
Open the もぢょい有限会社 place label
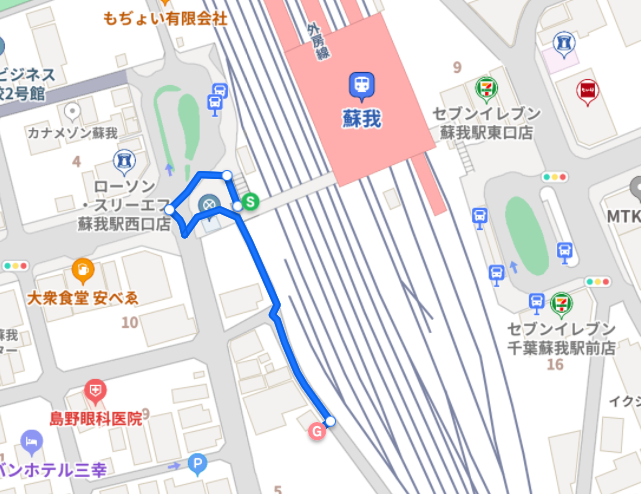(x=165, y=18)
